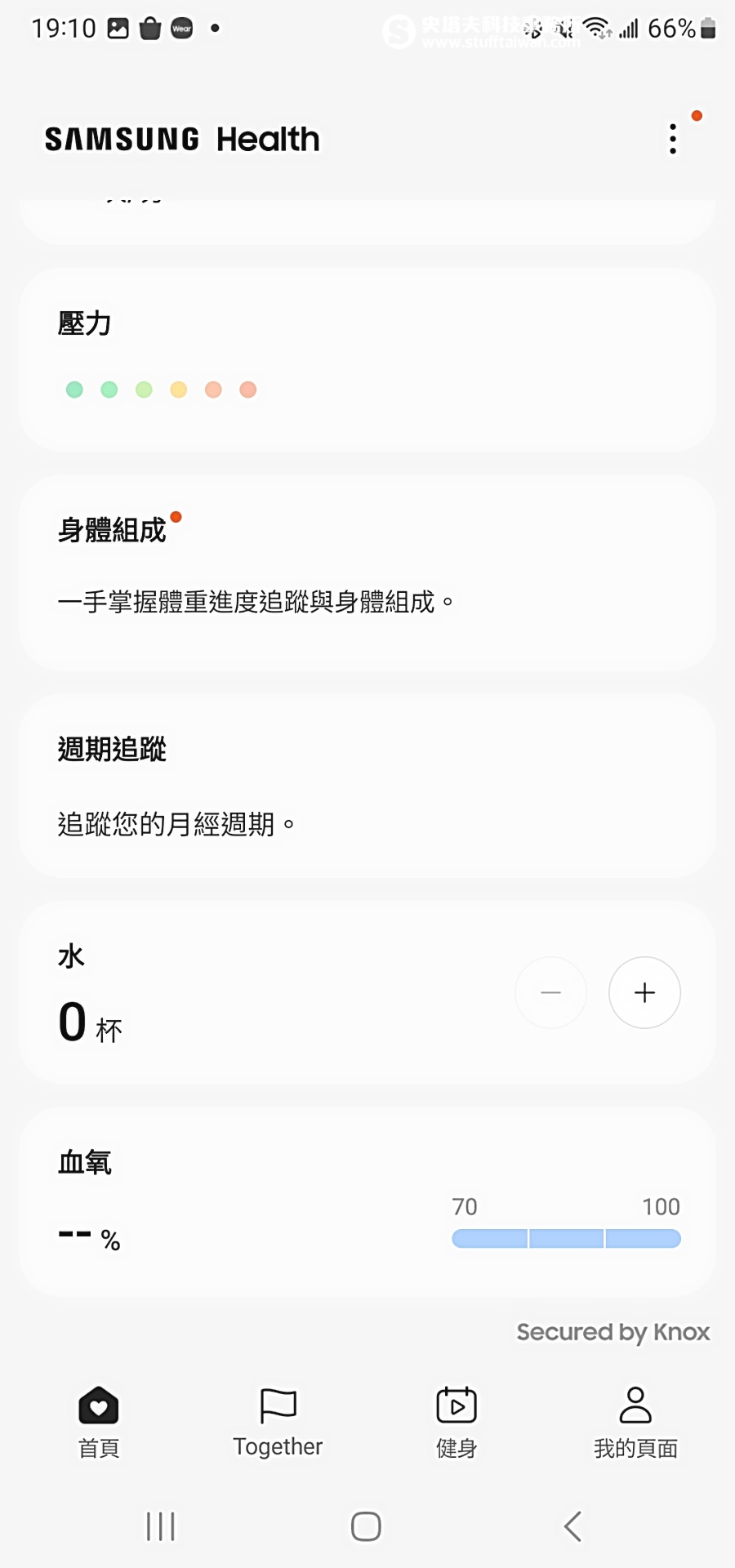Open the 壓力 stress card
This screenshot has width=735, height=1568.
pos(367,359)
